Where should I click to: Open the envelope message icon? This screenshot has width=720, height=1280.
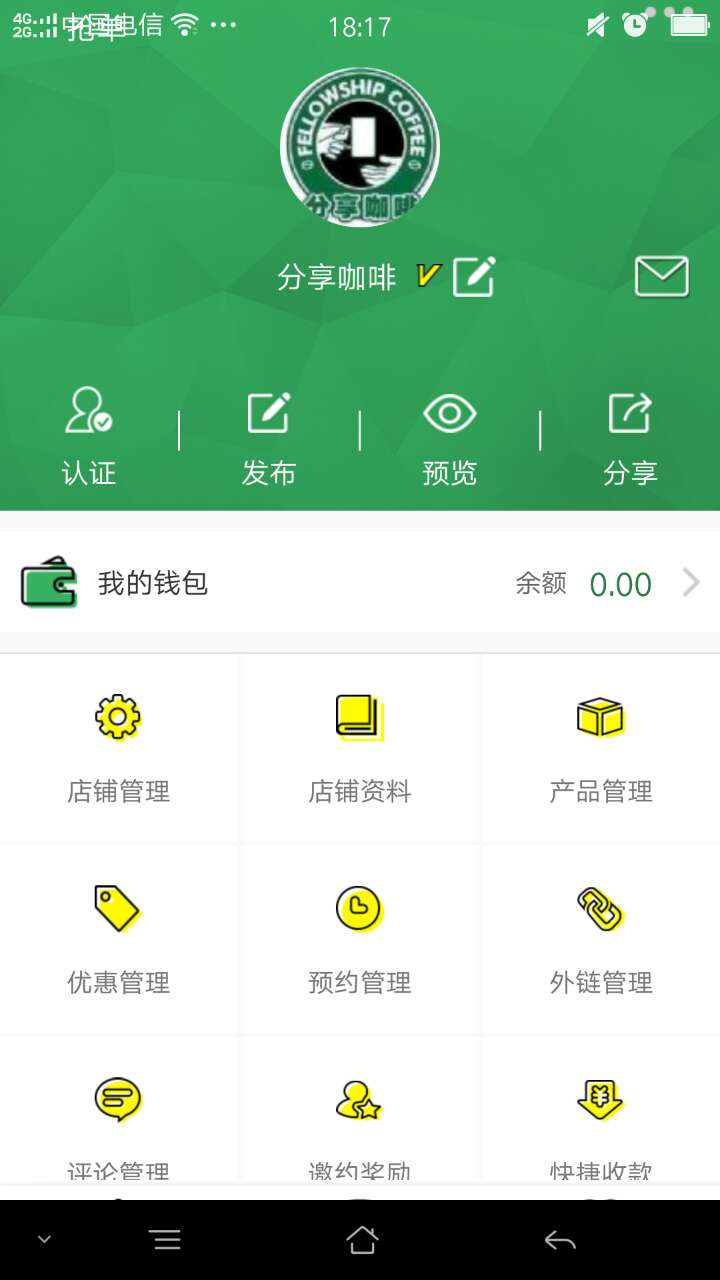[662, 276]
